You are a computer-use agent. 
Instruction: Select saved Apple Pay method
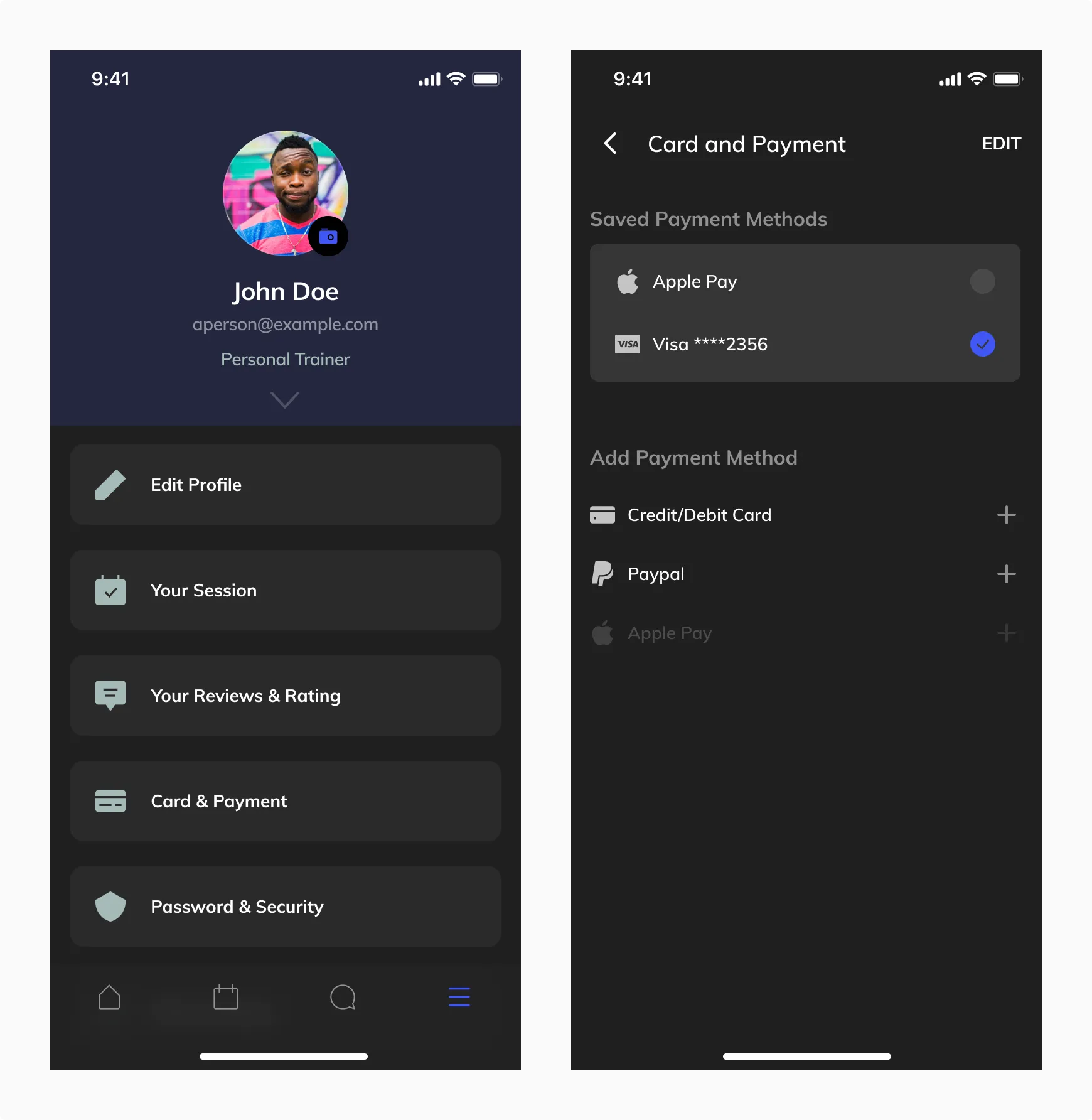coord(982,281)
